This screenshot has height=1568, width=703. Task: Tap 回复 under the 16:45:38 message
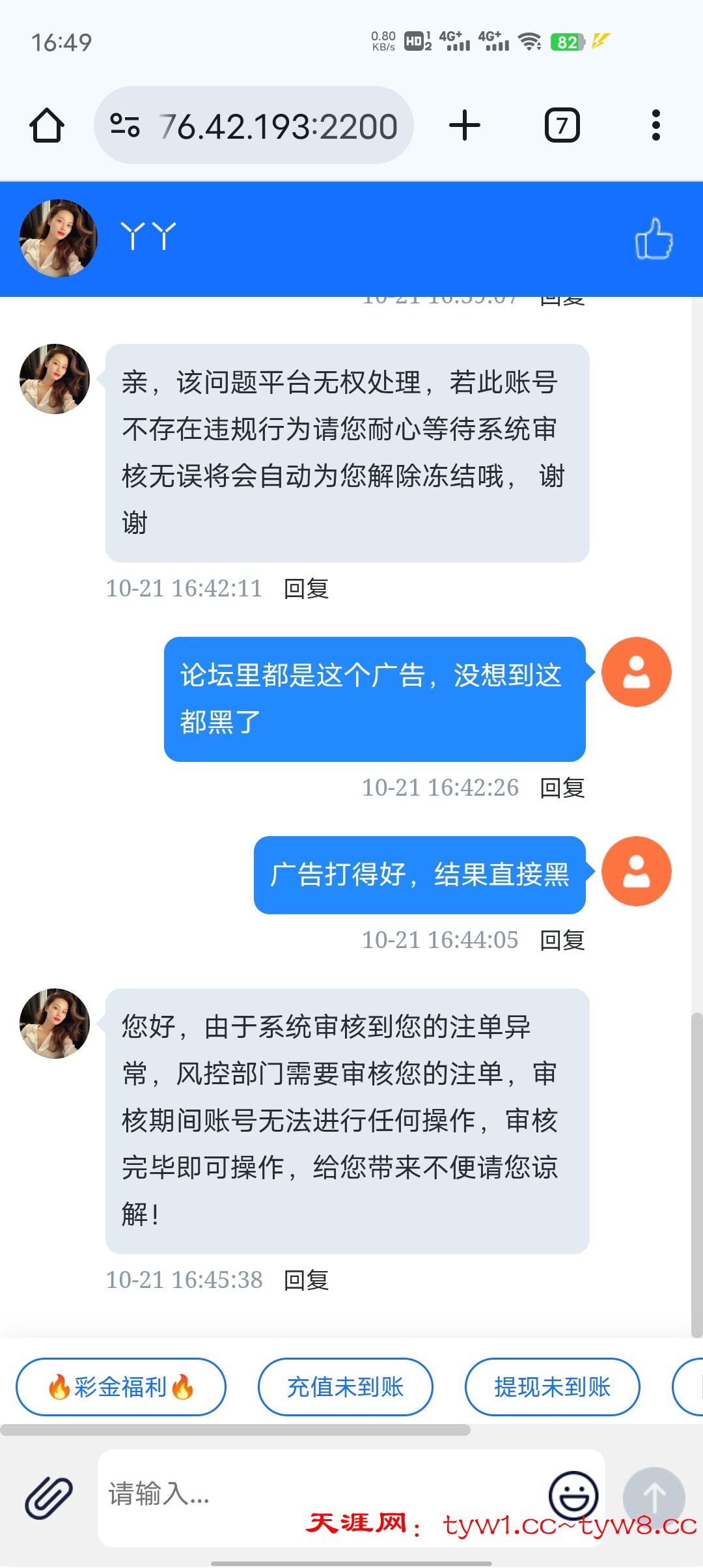[x=306, y=1280]
